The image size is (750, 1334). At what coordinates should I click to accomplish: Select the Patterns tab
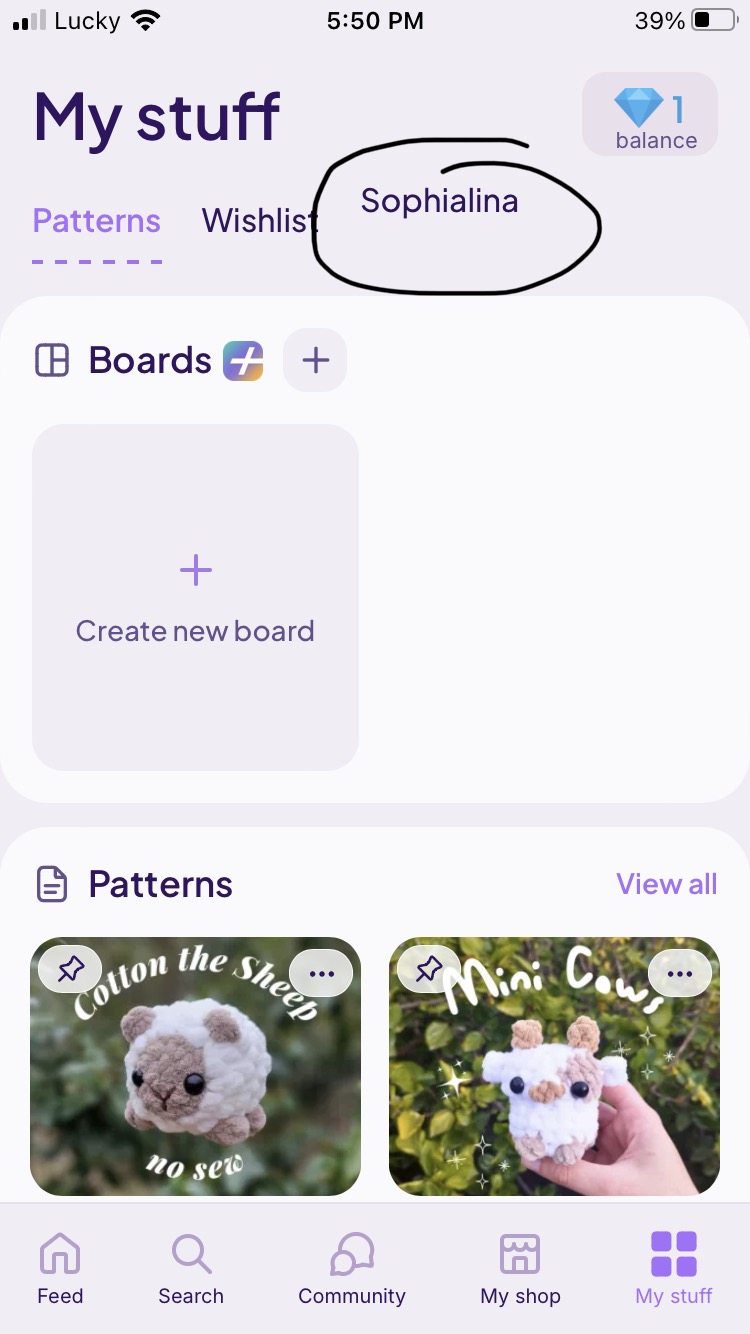tap(97, 220)
